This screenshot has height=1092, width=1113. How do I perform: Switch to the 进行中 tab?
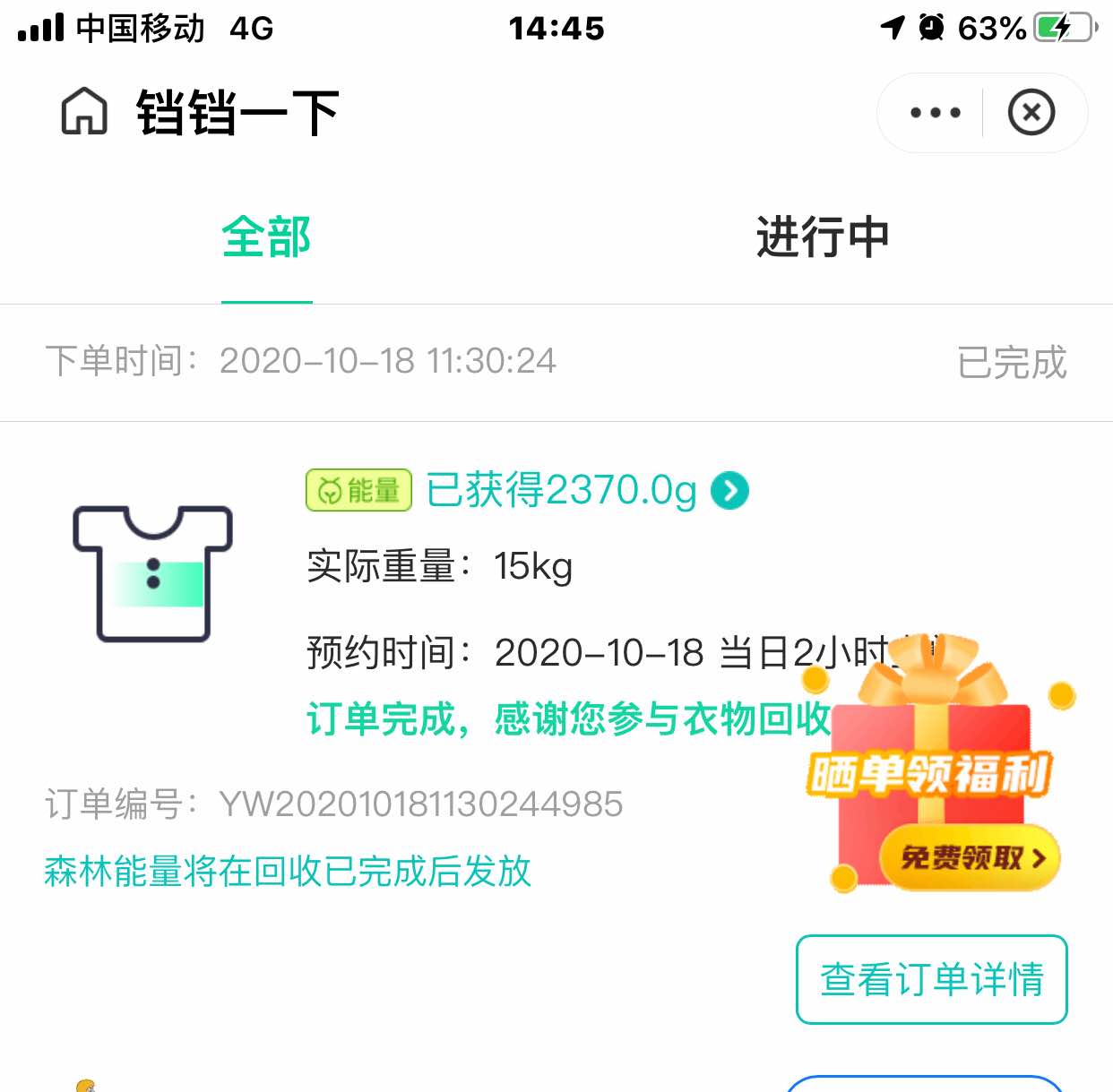pyautogui.click(x=822, y=238)
